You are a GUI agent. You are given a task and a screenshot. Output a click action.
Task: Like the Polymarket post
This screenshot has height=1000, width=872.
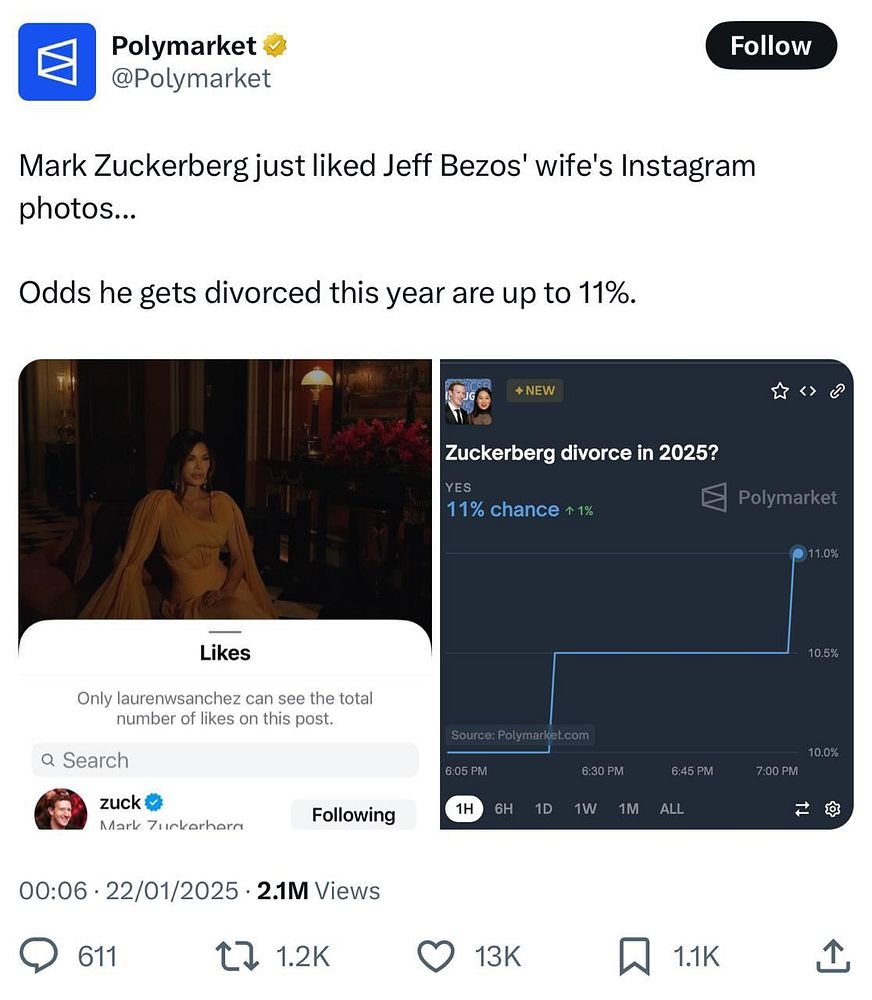point(435,957)
